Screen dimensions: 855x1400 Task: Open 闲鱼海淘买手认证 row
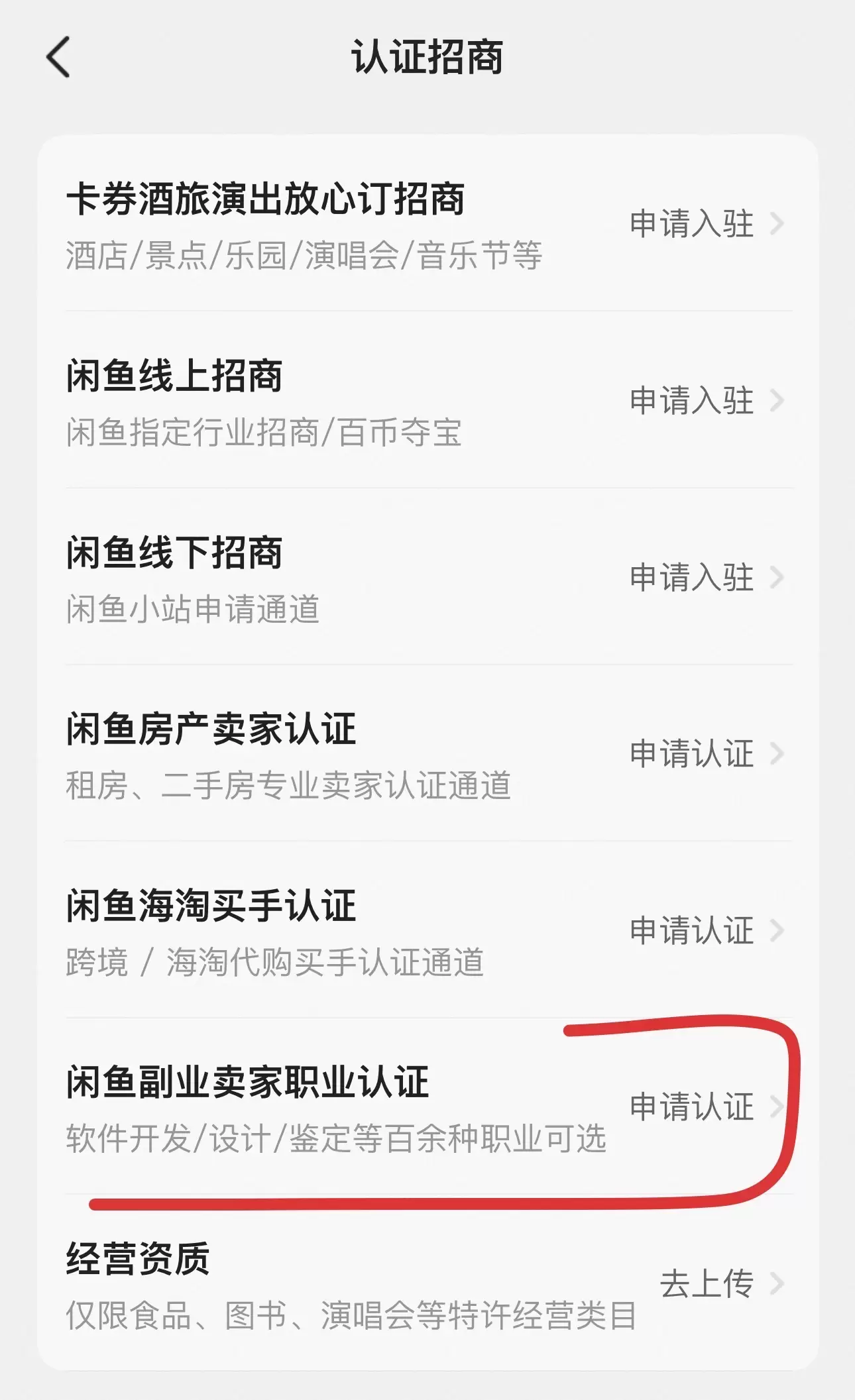click(x=427, y=930)
